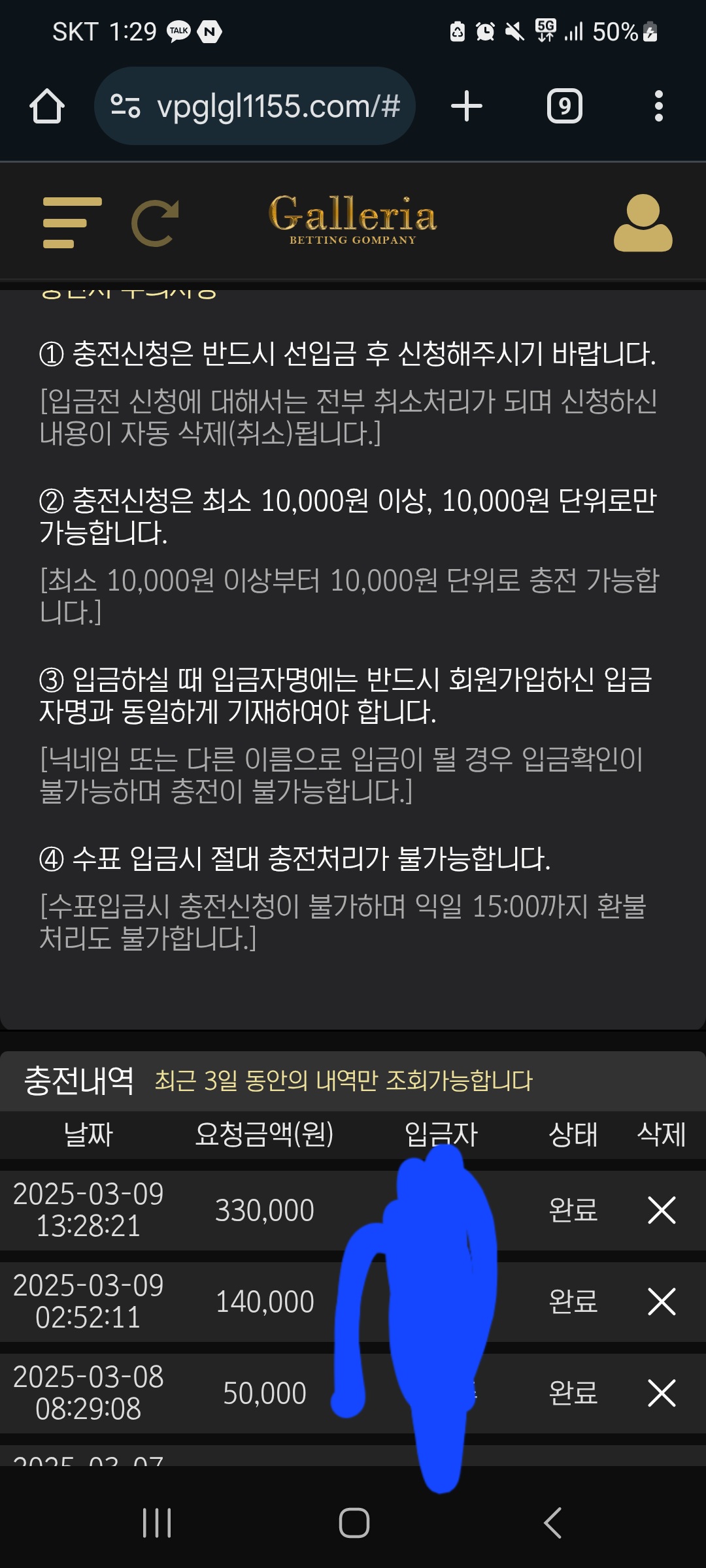Image resolution: width=706 pixels, height=1568 pixels.
Task: Go to the browser home page
Action: coord(47,106)
